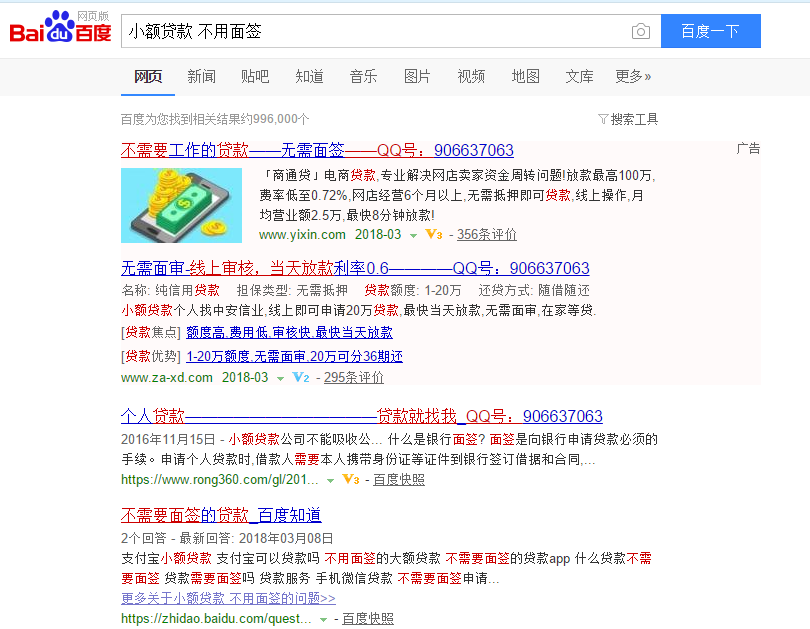Switch to the 贴吧 tab
Viewport: 810px width, 629px height.
point(255,76)
